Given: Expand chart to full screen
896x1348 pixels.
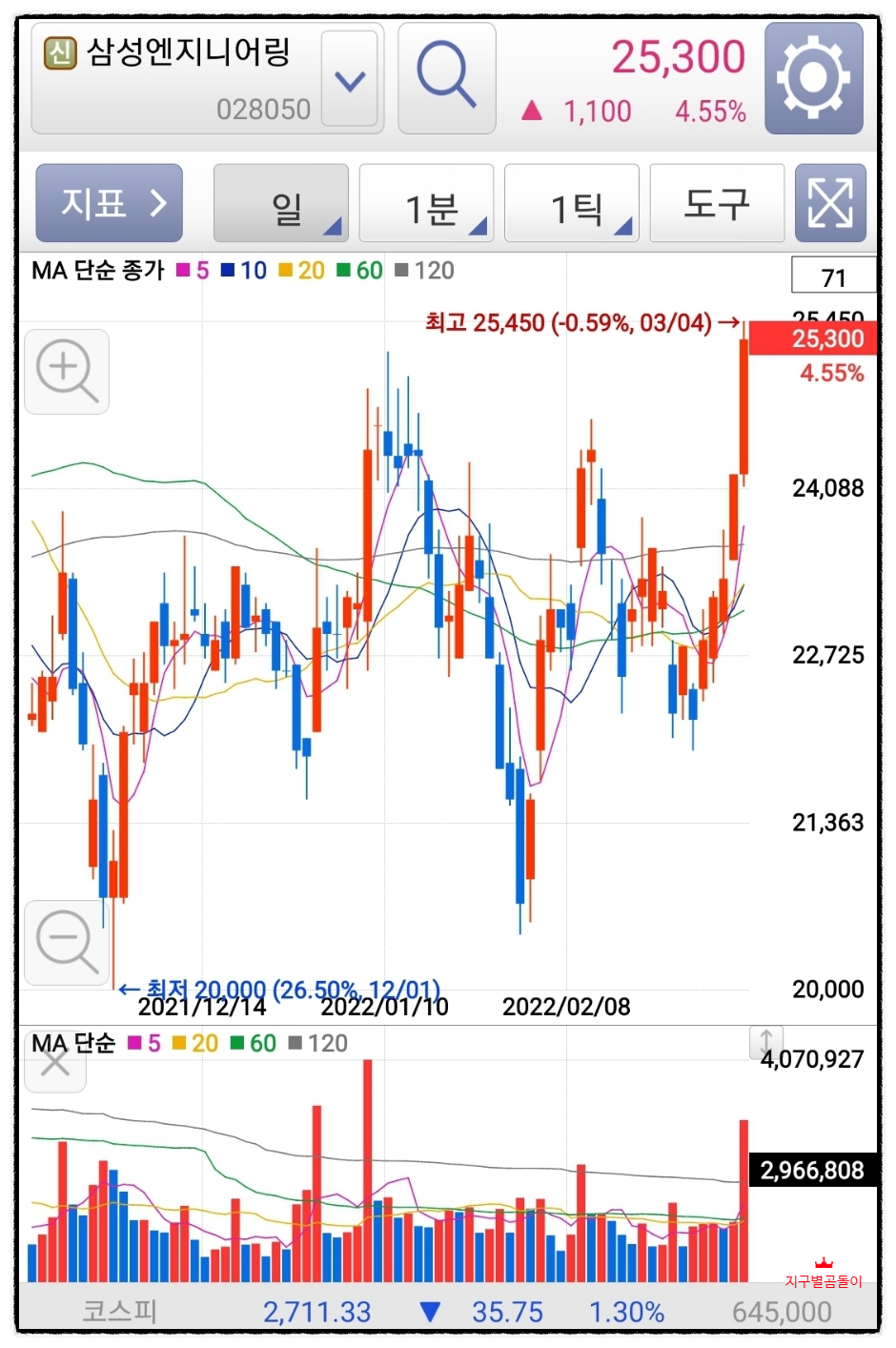Looking at the screenshot, I should tap(830, 203).
